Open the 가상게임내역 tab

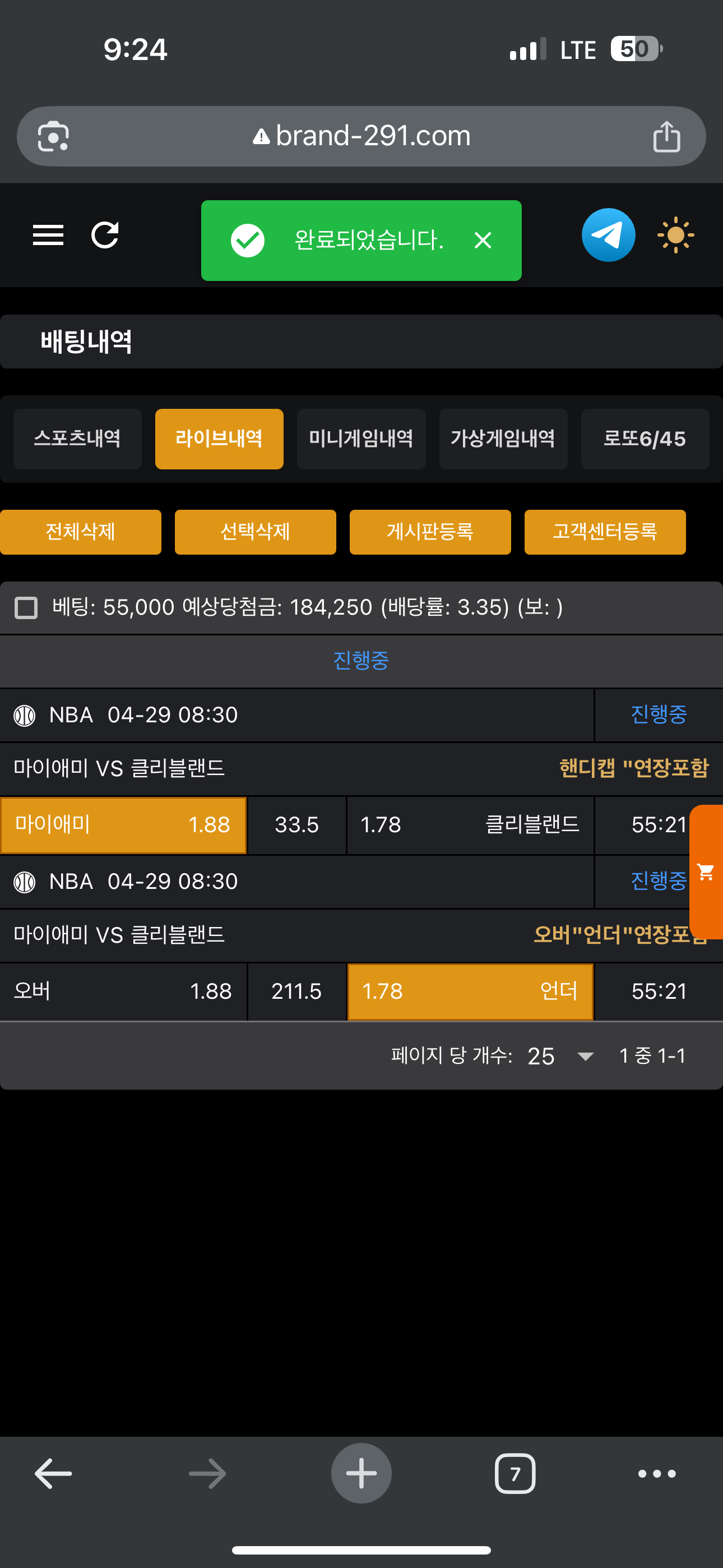coord(503,439)
